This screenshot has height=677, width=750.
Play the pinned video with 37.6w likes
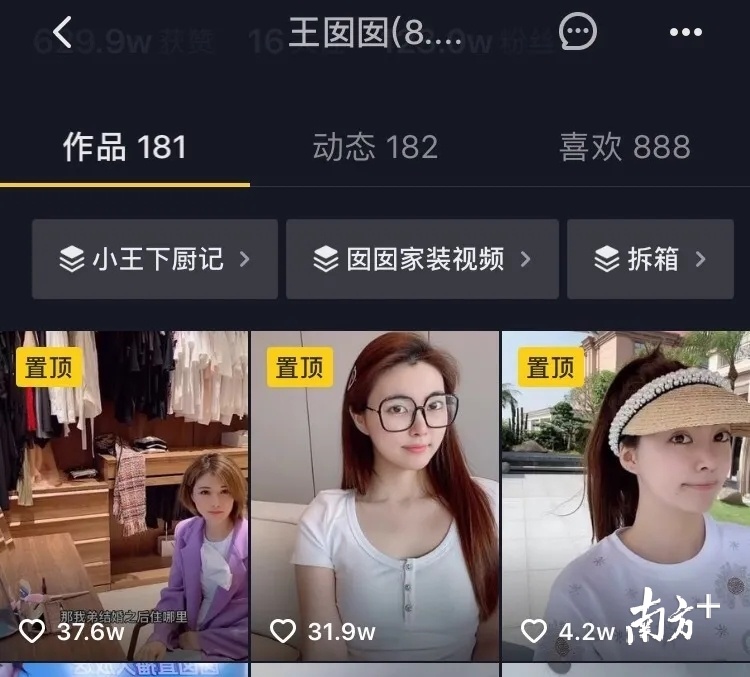point(124,495)
